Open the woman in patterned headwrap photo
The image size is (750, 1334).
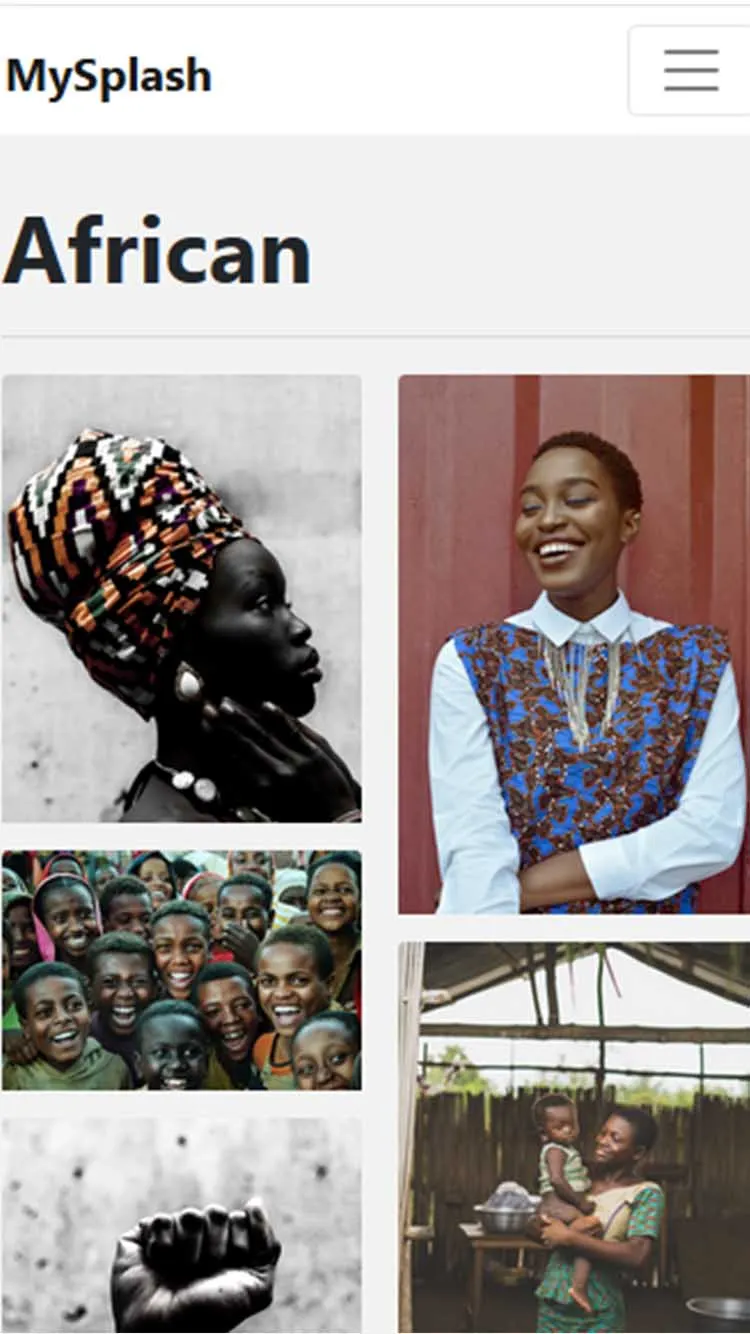point(181,598)
